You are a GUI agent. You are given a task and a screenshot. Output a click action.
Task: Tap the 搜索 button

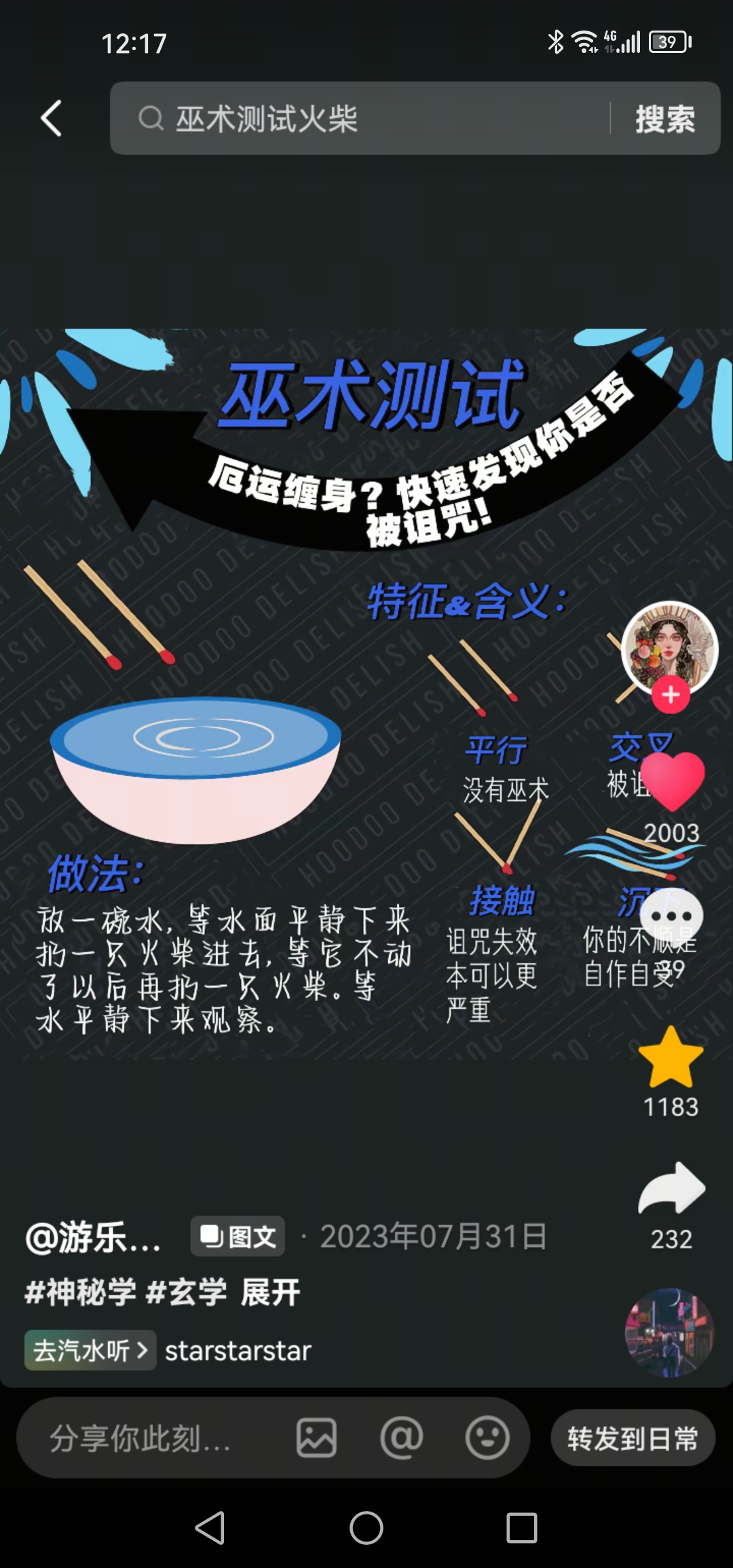pos(664,119)
